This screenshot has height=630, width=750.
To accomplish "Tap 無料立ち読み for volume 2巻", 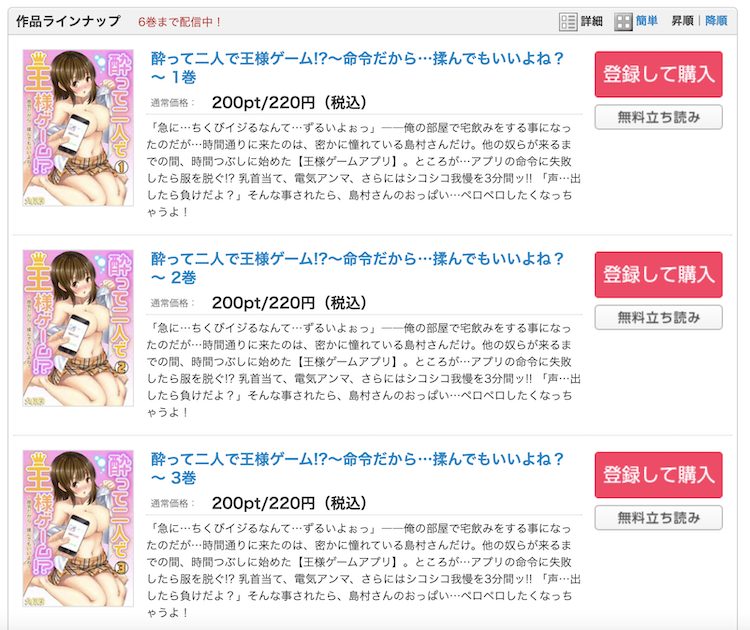I will click(x=658, y=318).
